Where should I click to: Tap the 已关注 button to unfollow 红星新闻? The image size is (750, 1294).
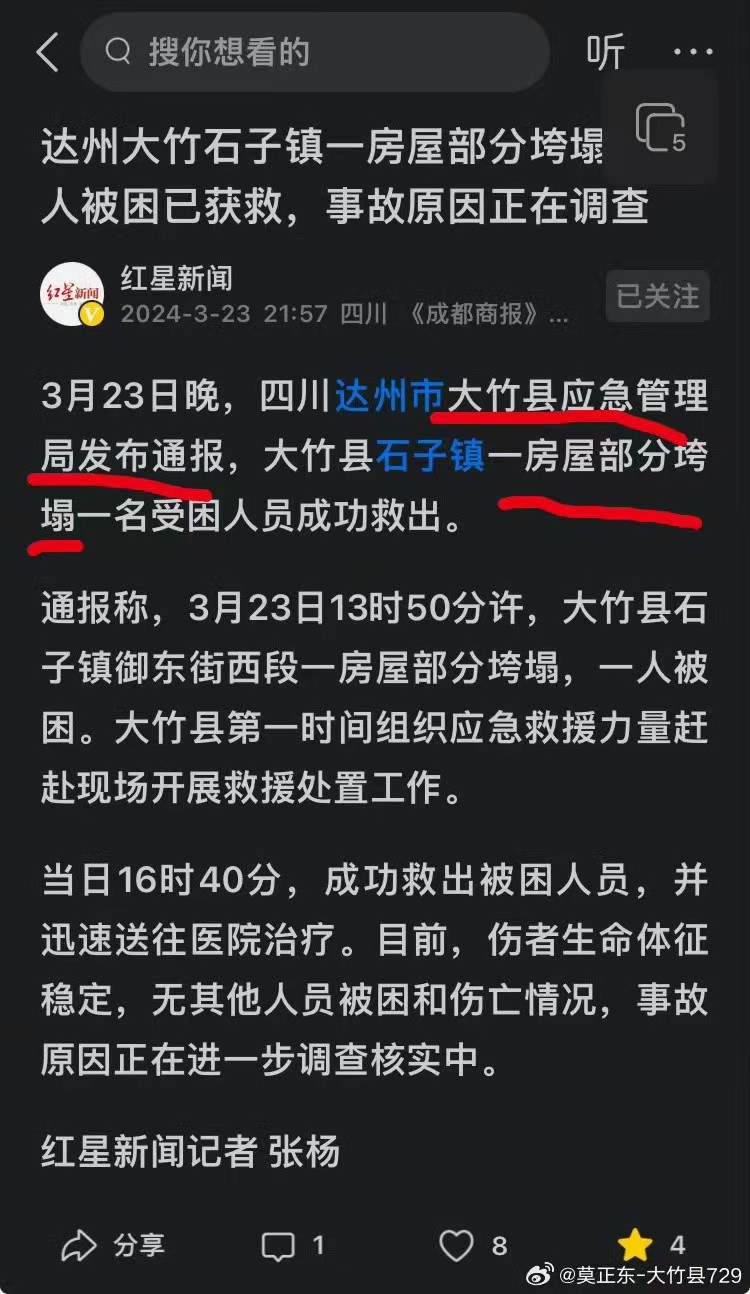pos(657,296)
